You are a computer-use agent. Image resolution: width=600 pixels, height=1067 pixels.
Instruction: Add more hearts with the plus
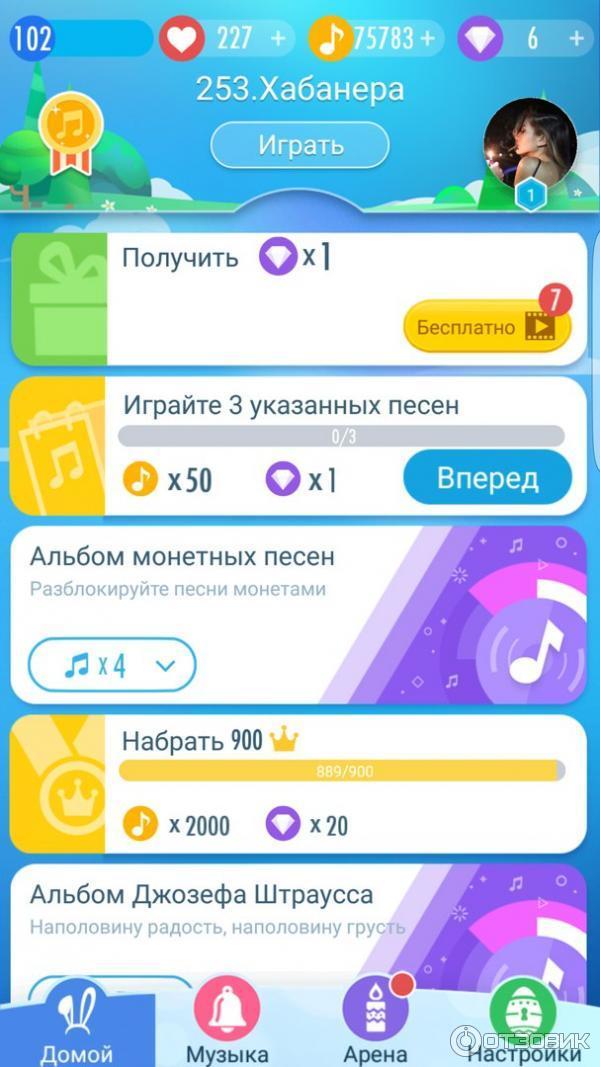click(278, 39)
